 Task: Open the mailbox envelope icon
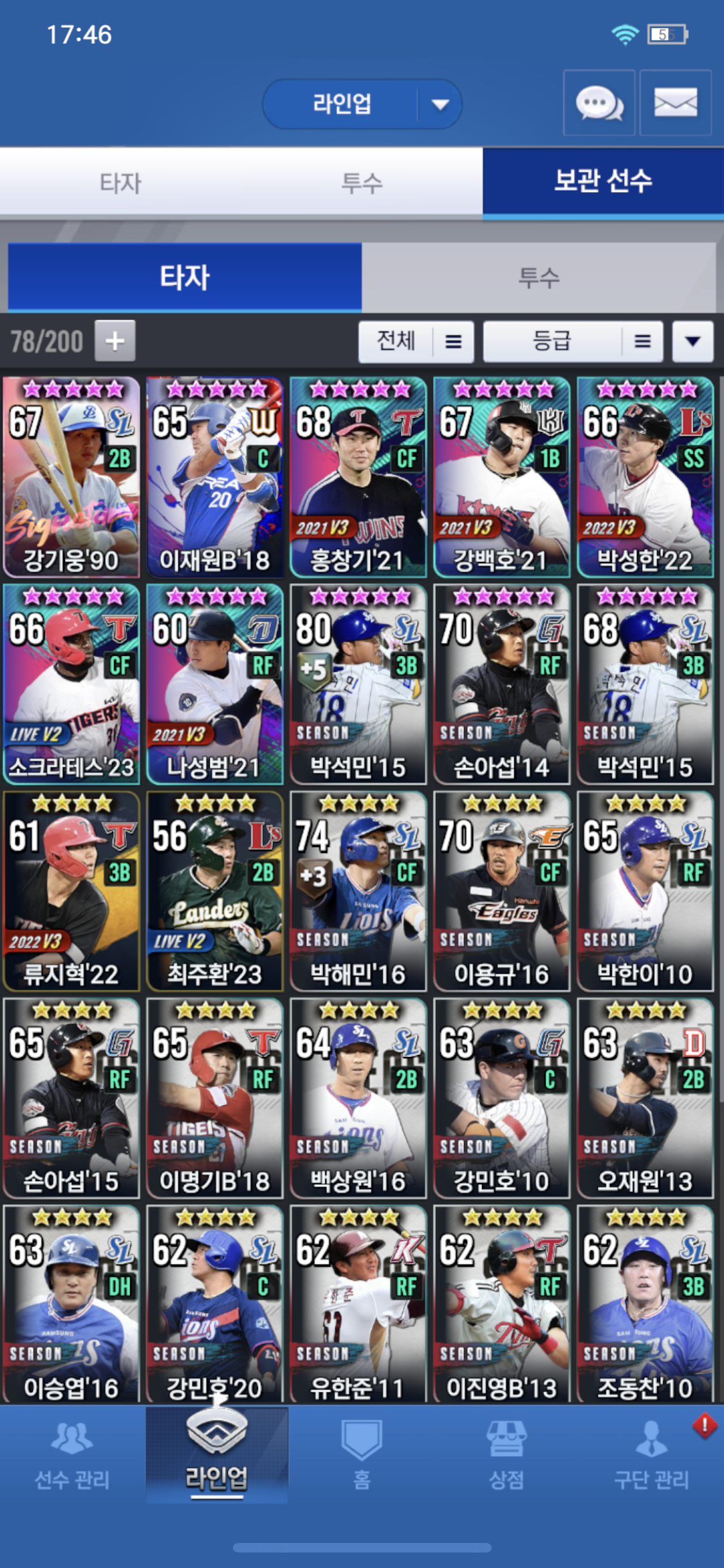(x=676, y=103)
